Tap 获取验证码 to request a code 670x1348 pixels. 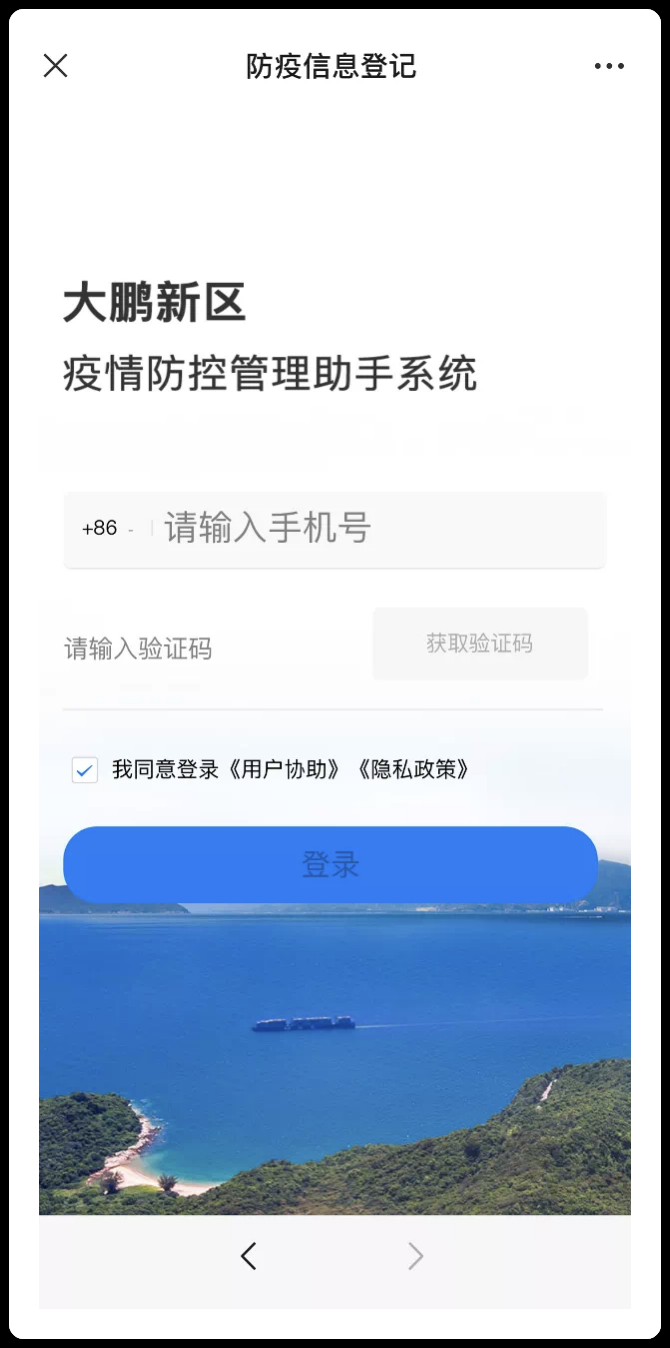pos(480,643)
